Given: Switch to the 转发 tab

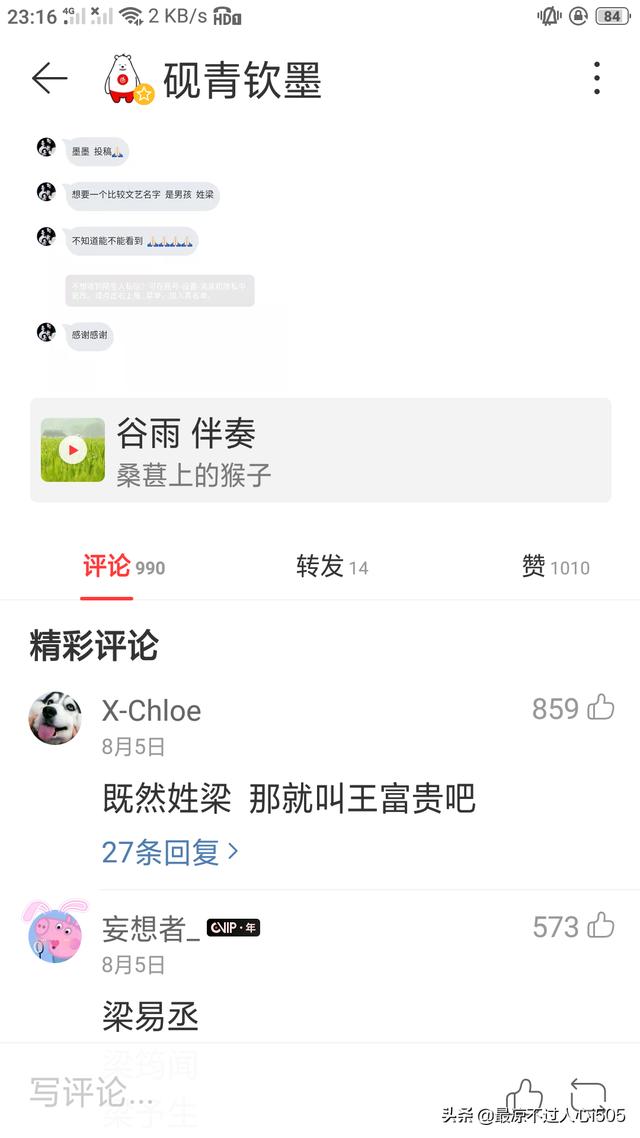Looking at the screenshot, I should coord(332,566).
